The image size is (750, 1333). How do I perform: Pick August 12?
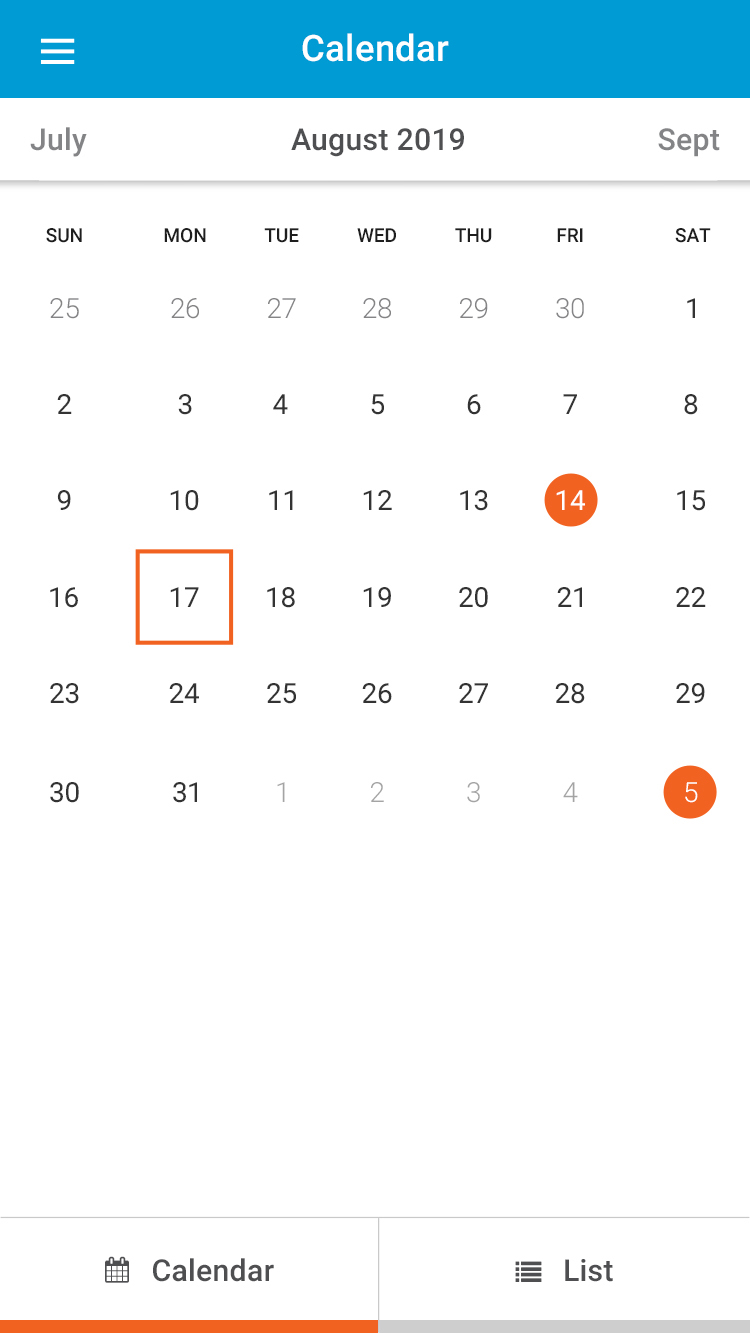(x=377, y=500)
